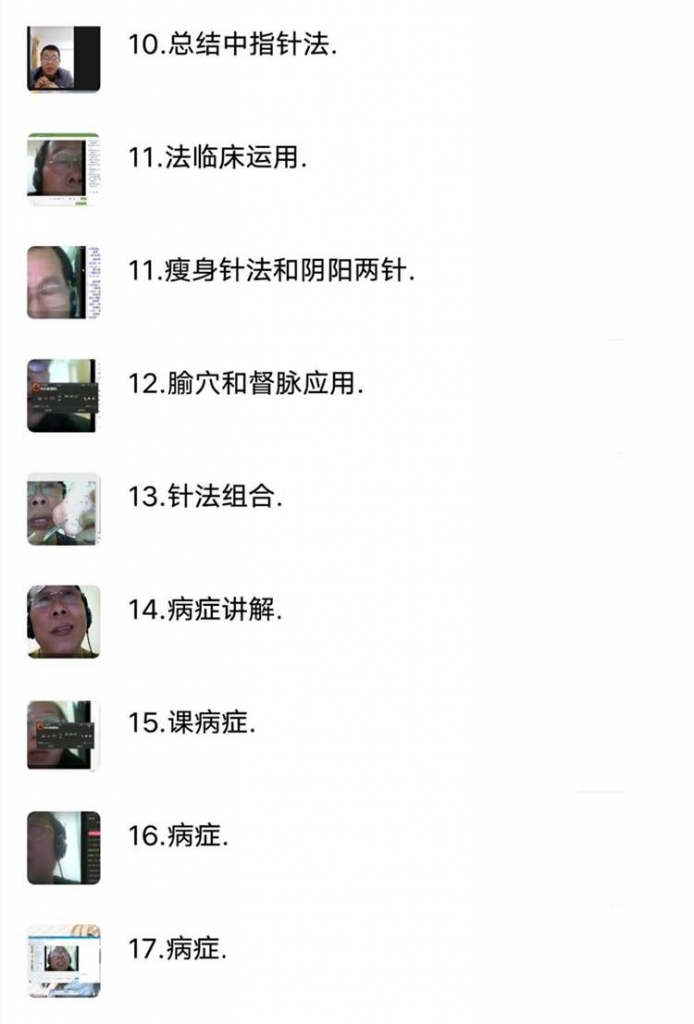Open lesson 14.病症讲解

[205, 610]
